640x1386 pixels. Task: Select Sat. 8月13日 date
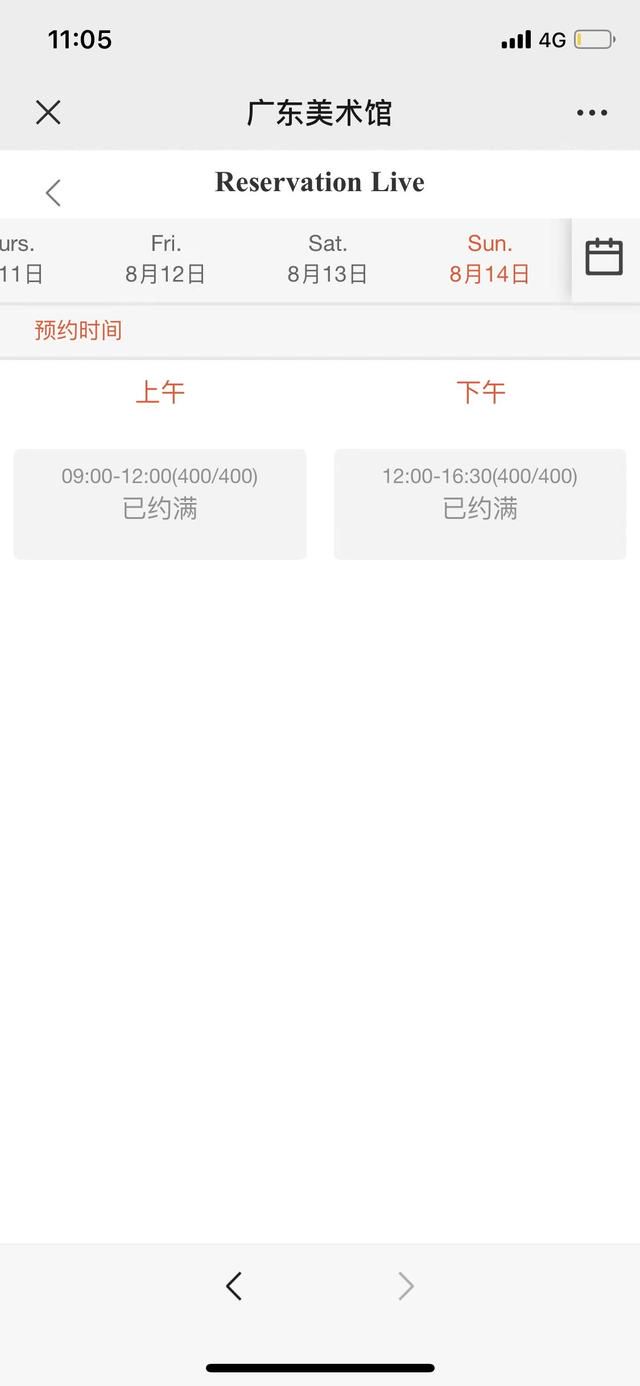pyautogui.click(x=327, y=259)
